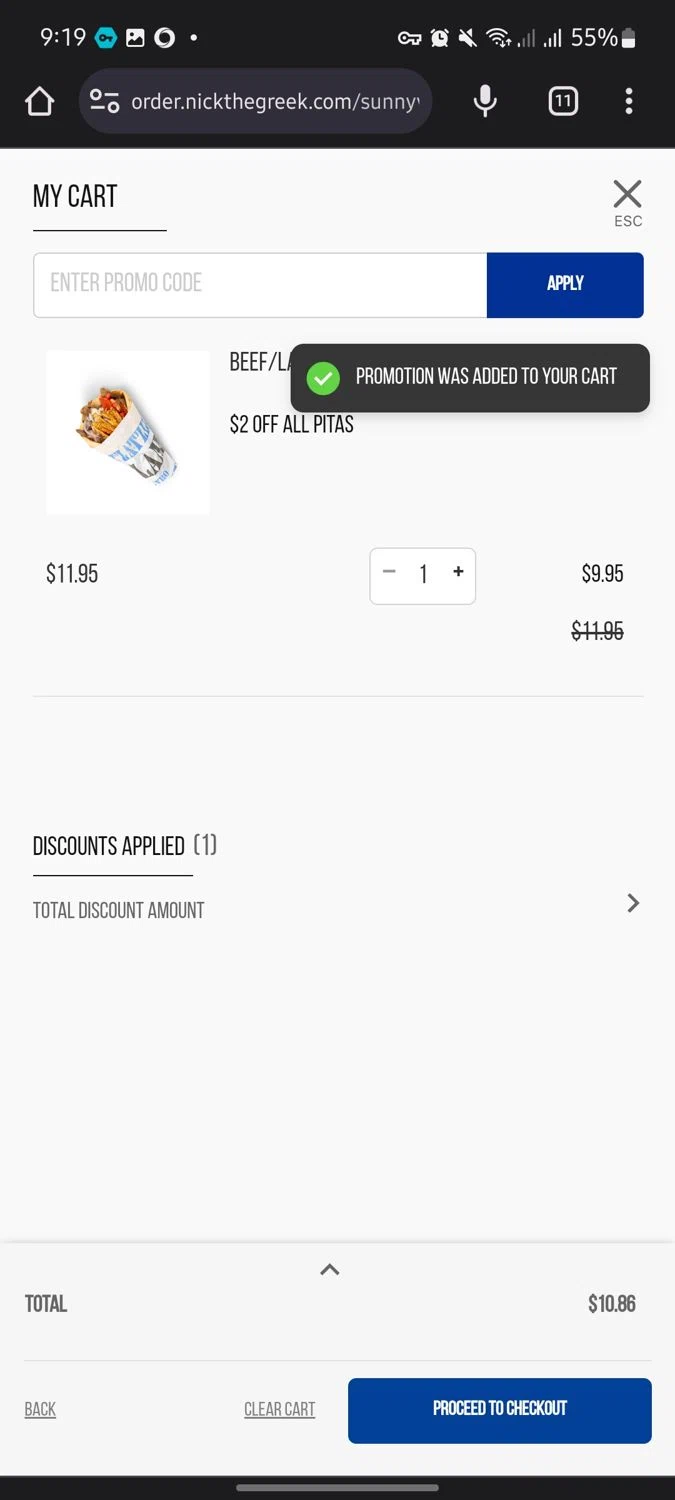Increase pita quantity with plus button
The image size is (675, 1500).
coord(458,573)
